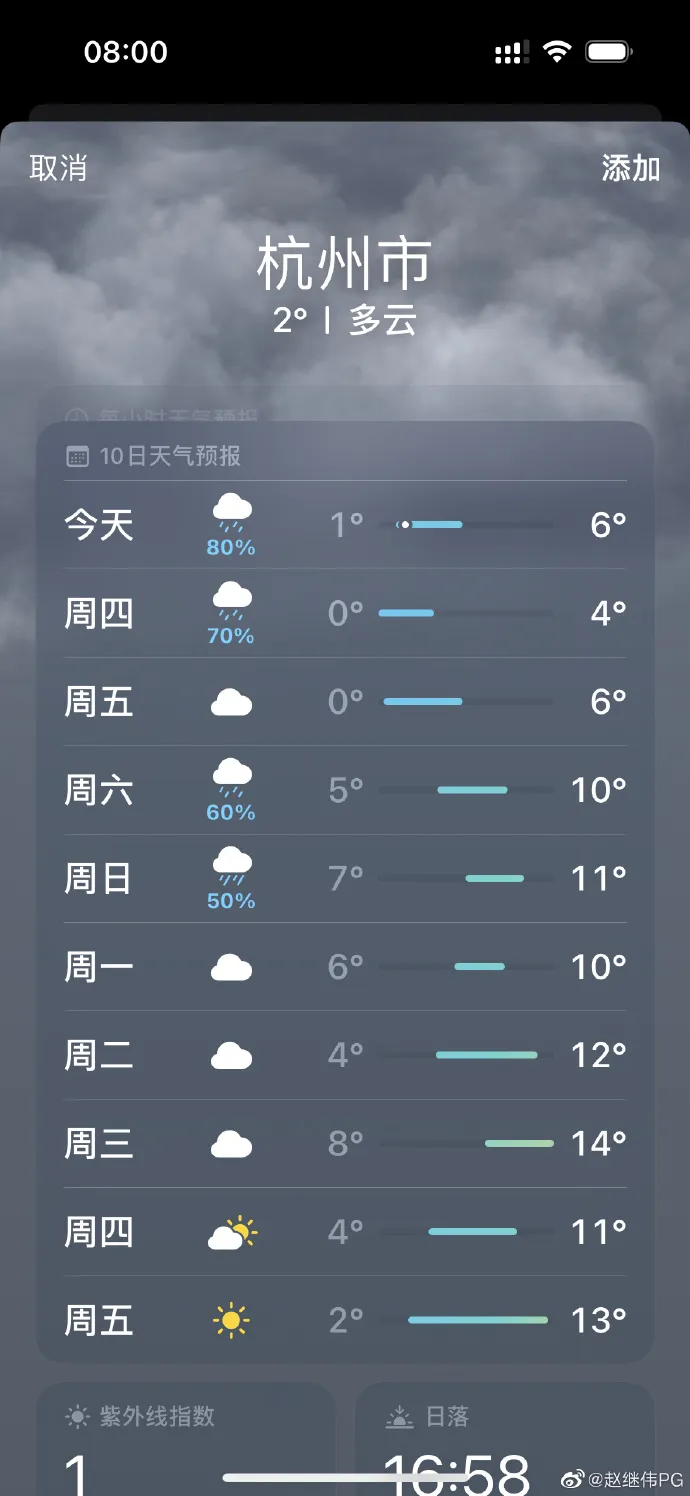Open the 周一 forecast row

pos(345,967)
